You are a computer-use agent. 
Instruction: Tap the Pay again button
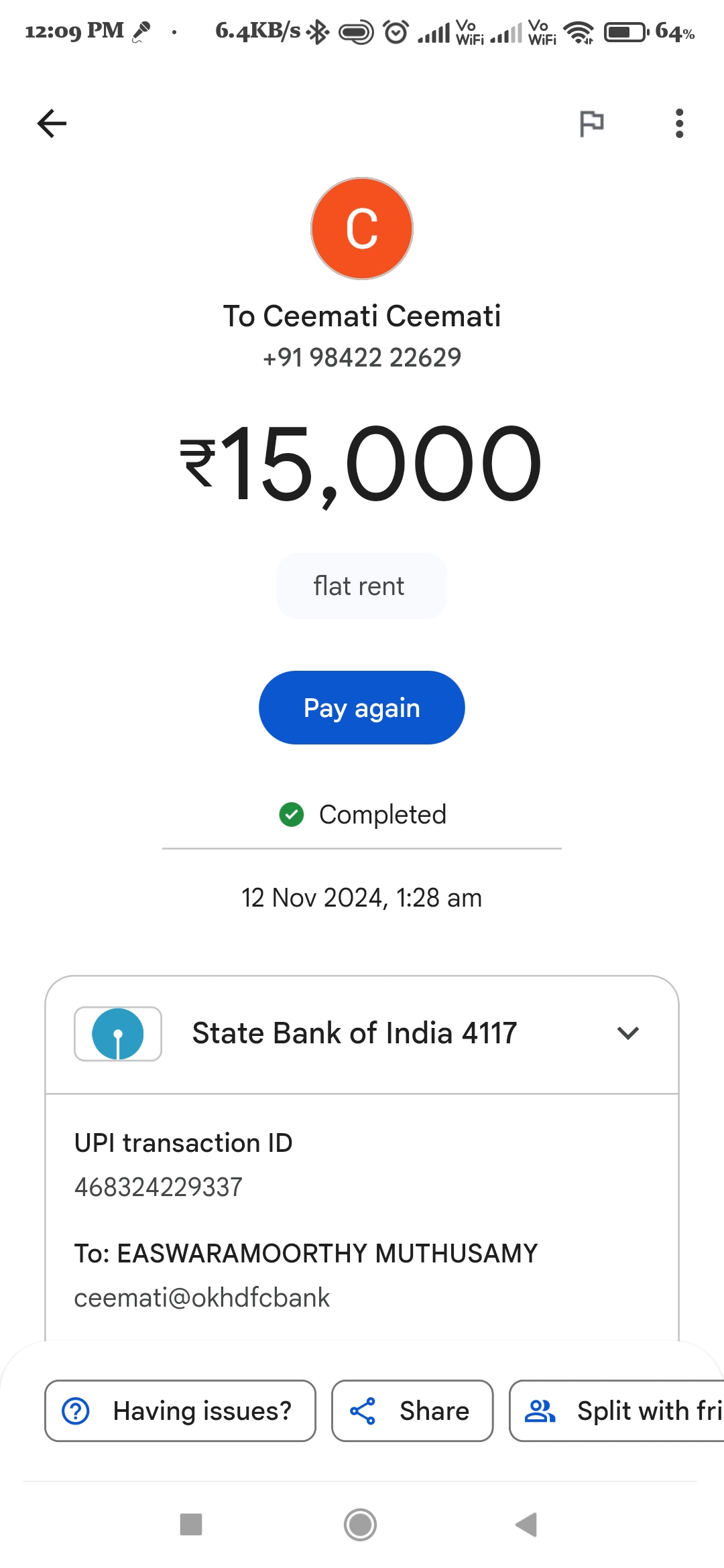coord(362,708)
